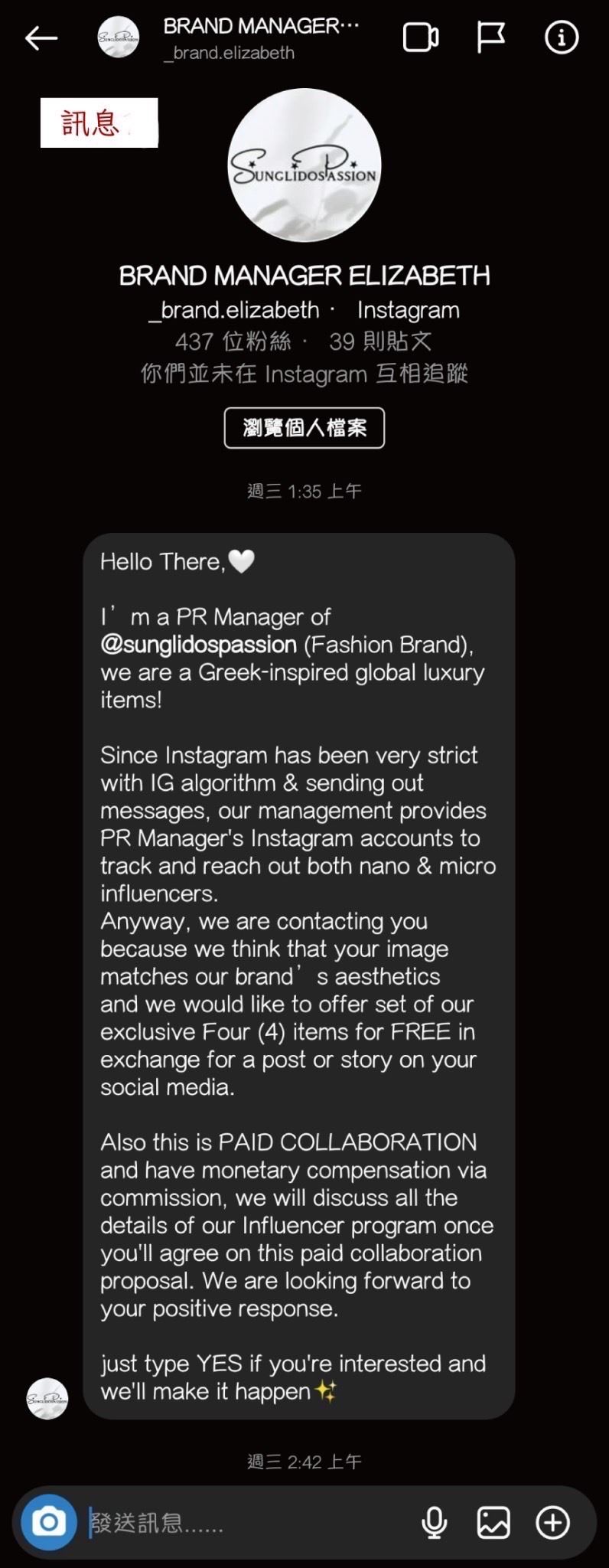Tap 瀏覽個人檔案 button

click(x=304, y=427)
